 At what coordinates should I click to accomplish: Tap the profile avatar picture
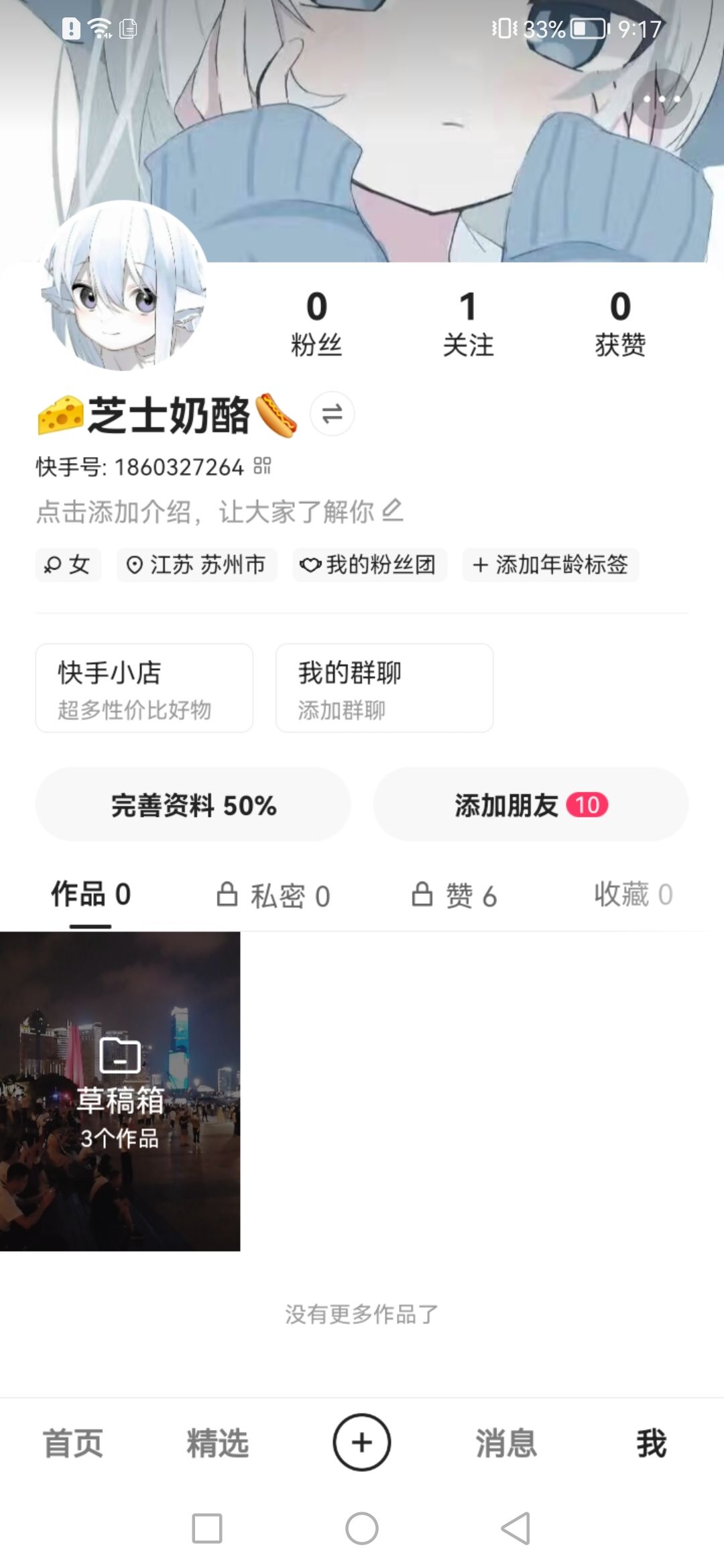(123, 286)
